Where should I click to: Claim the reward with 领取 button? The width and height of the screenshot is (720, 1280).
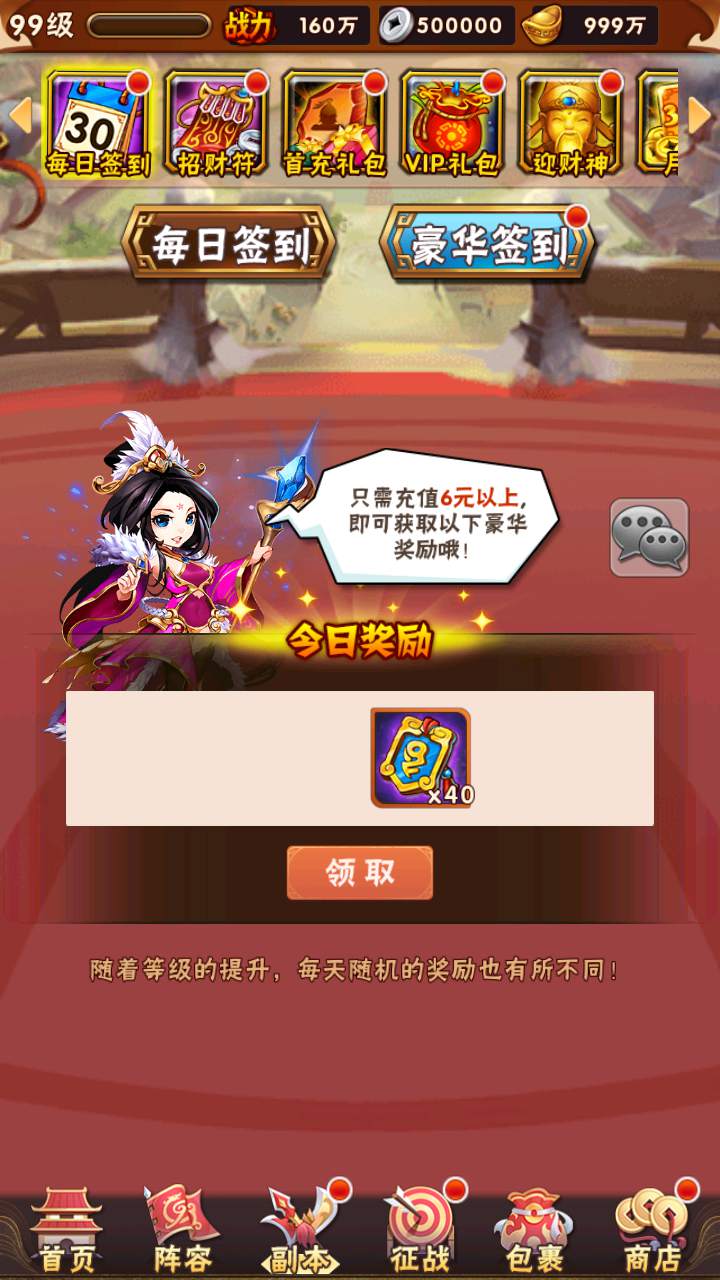(x=360, y=873)
